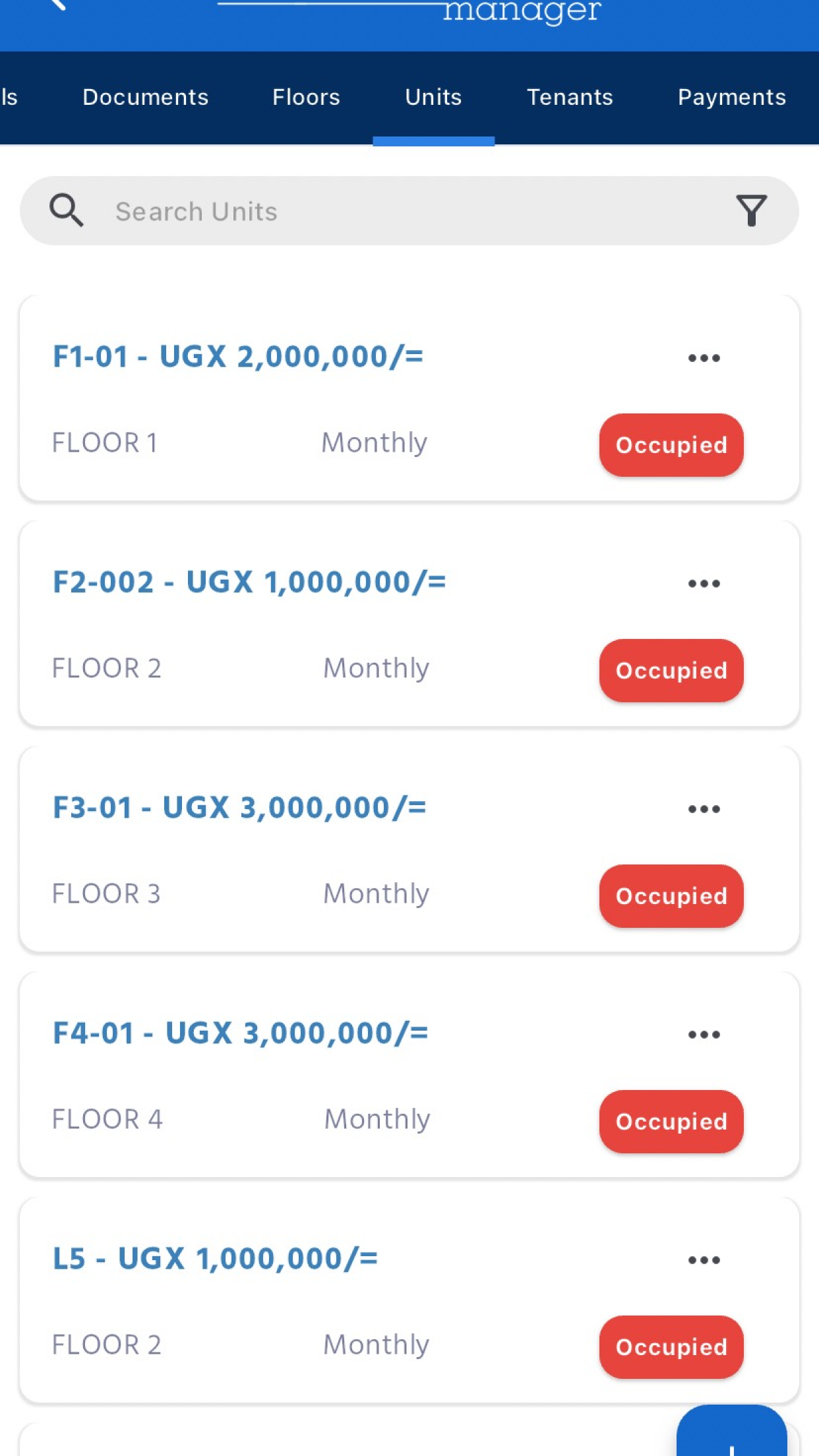Open the F4-01 unit card

(409, 1075)
